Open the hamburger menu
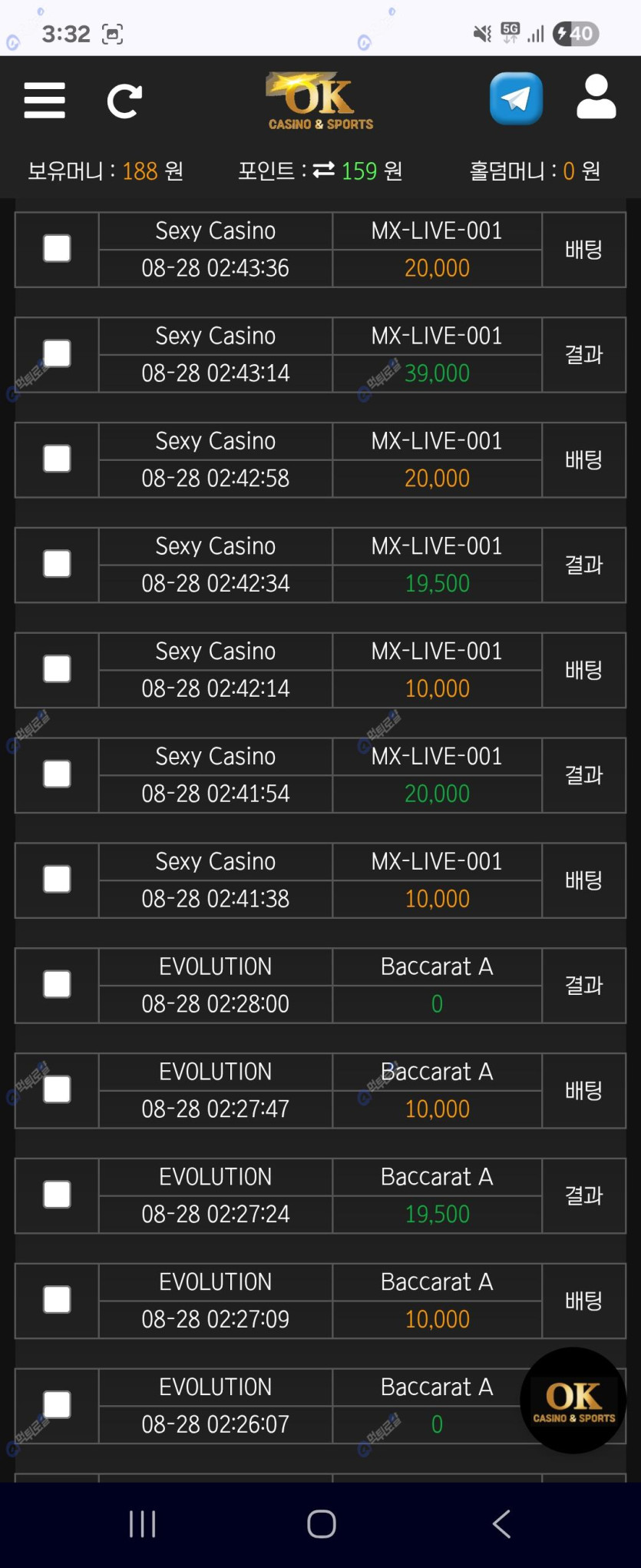Screen dimensions: 641x1568 pyautogui.click(x=45, y=101)
